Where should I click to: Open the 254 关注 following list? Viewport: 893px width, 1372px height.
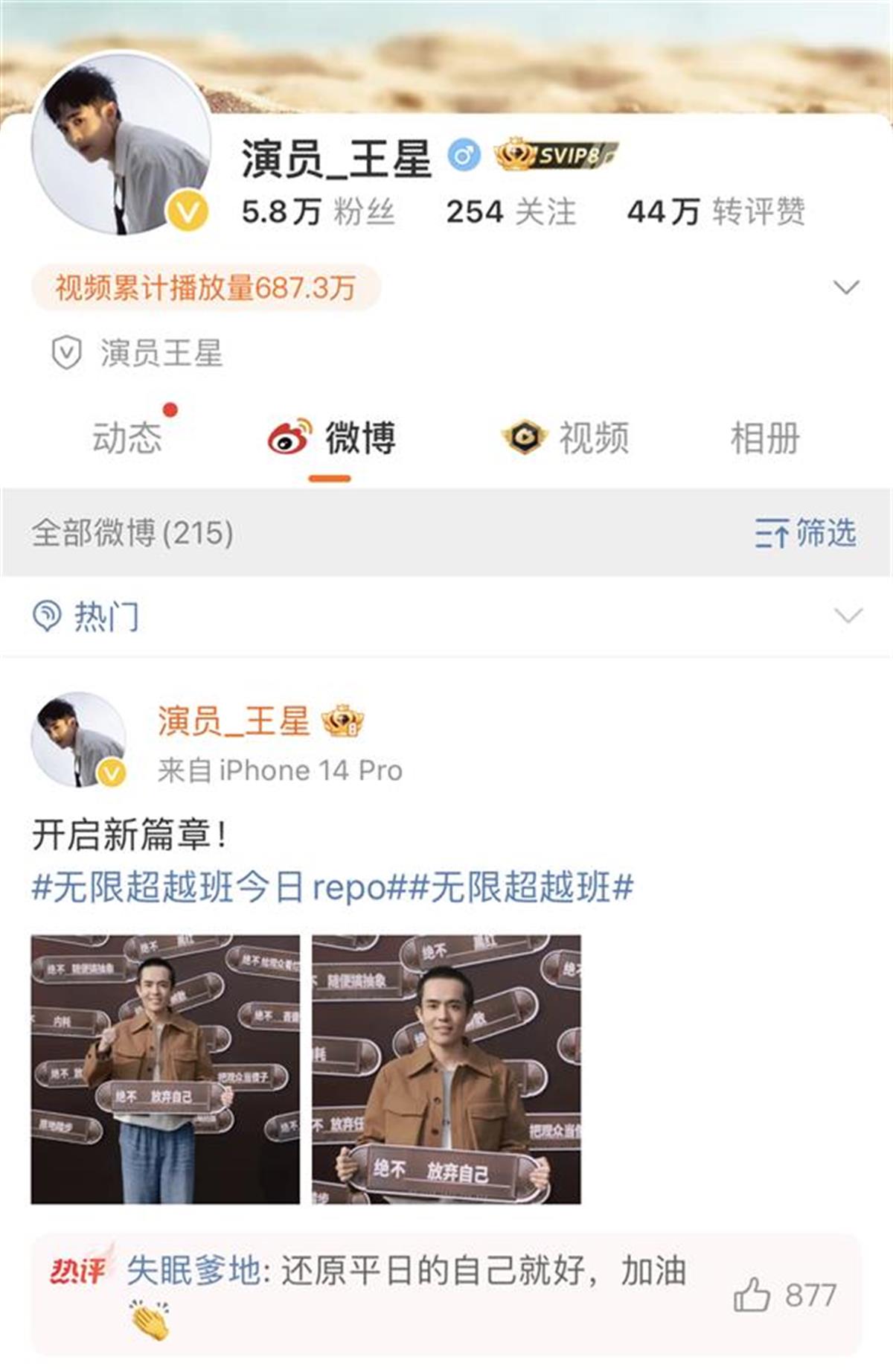tap(510, 212)
